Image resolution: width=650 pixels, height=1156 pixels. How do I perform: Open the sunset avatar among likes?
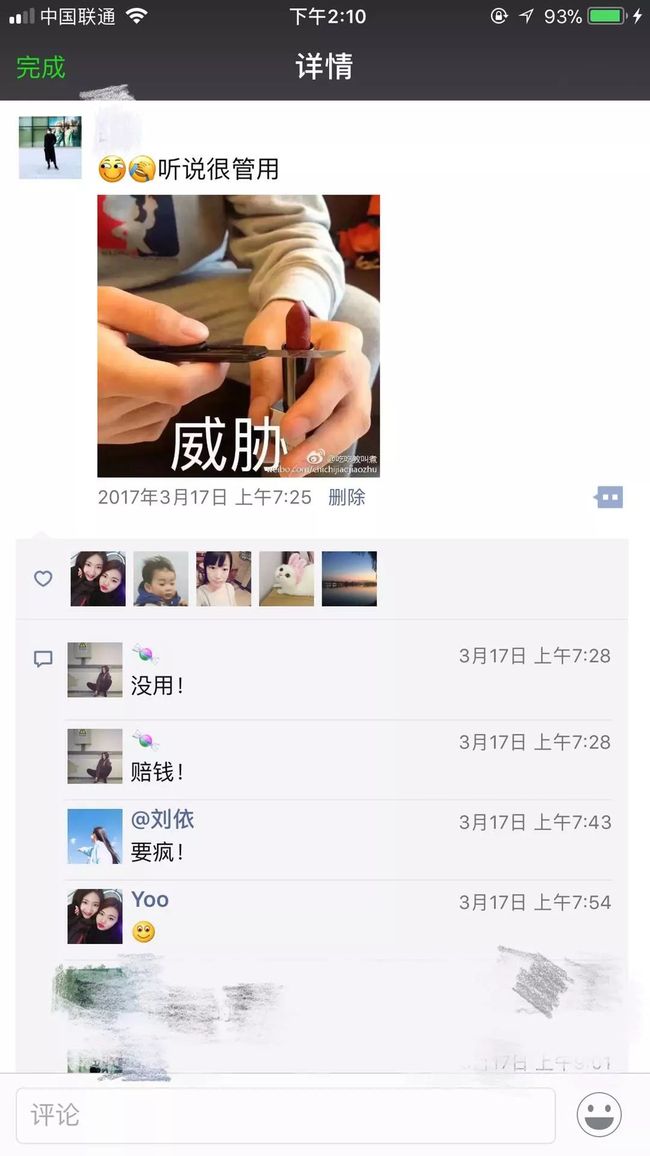pos(349,579)
